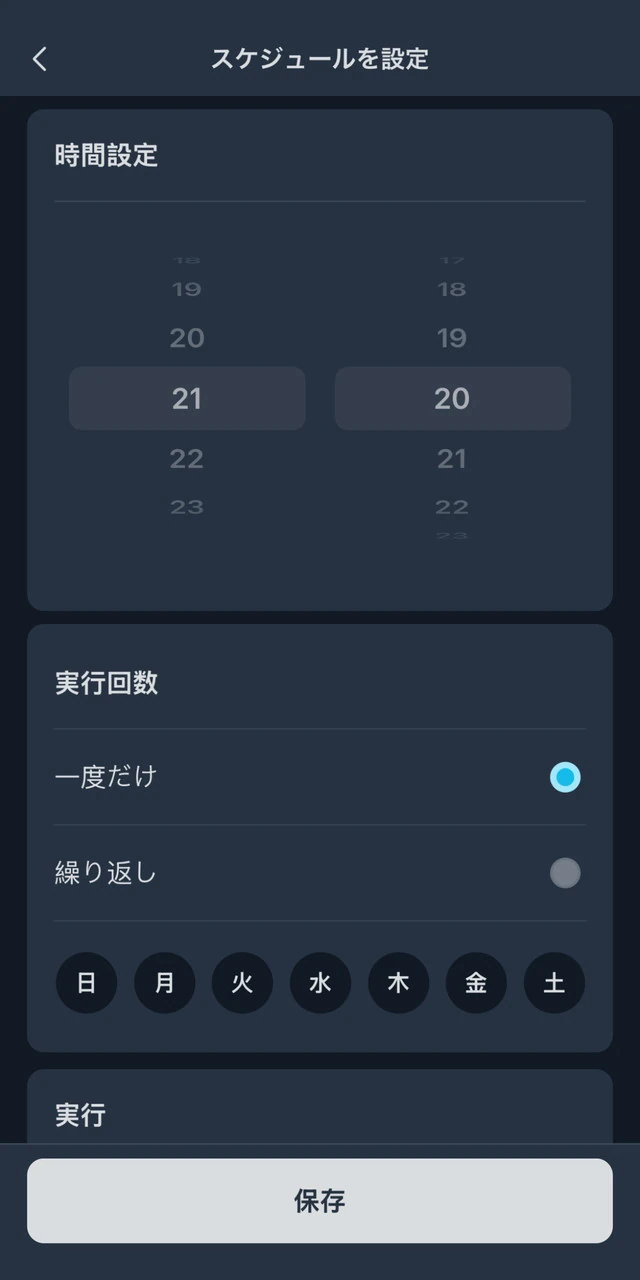Select minute 19 in the time picker
Image resolution: width=640 pixels, height=1280 pixels.
pos(452,338)
